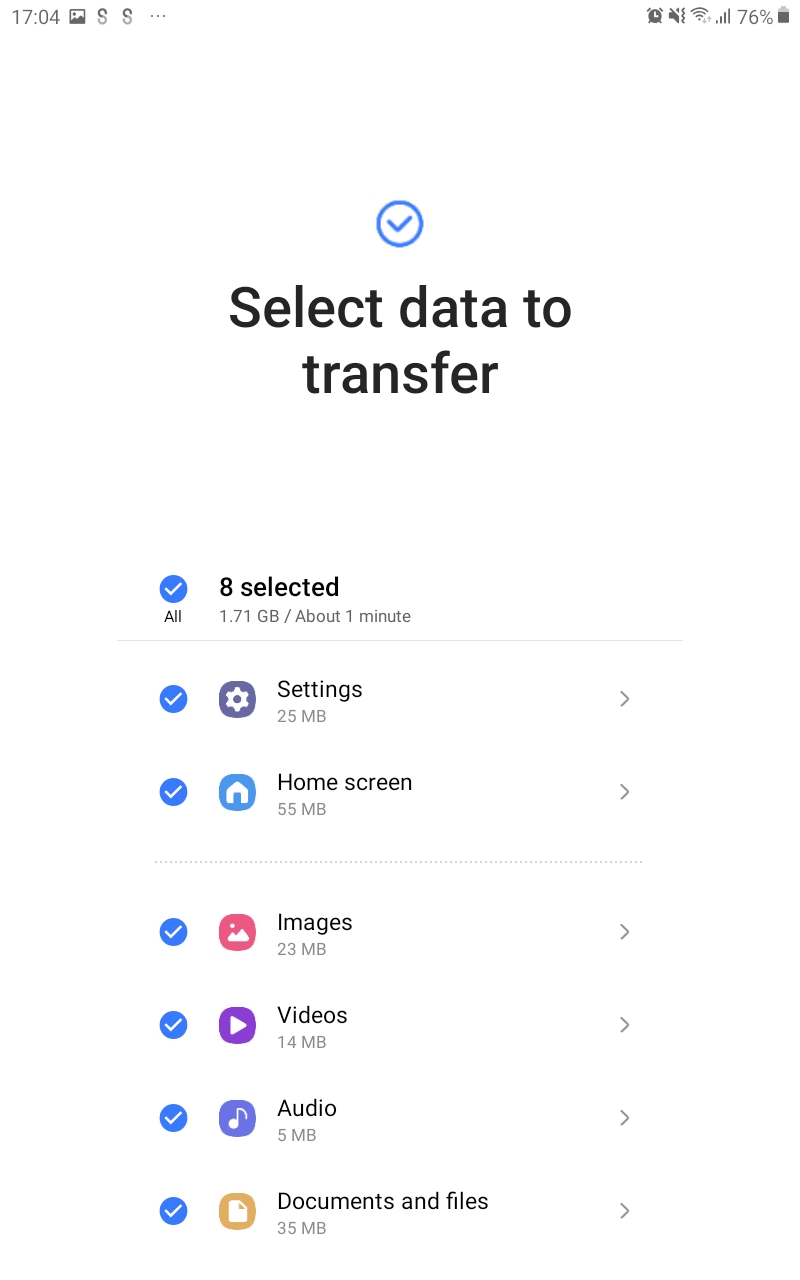Uncheck Videos from the transfer
Image resolution: width=800 pixels, height=1280 pixels.
[x=173, y=1025]
